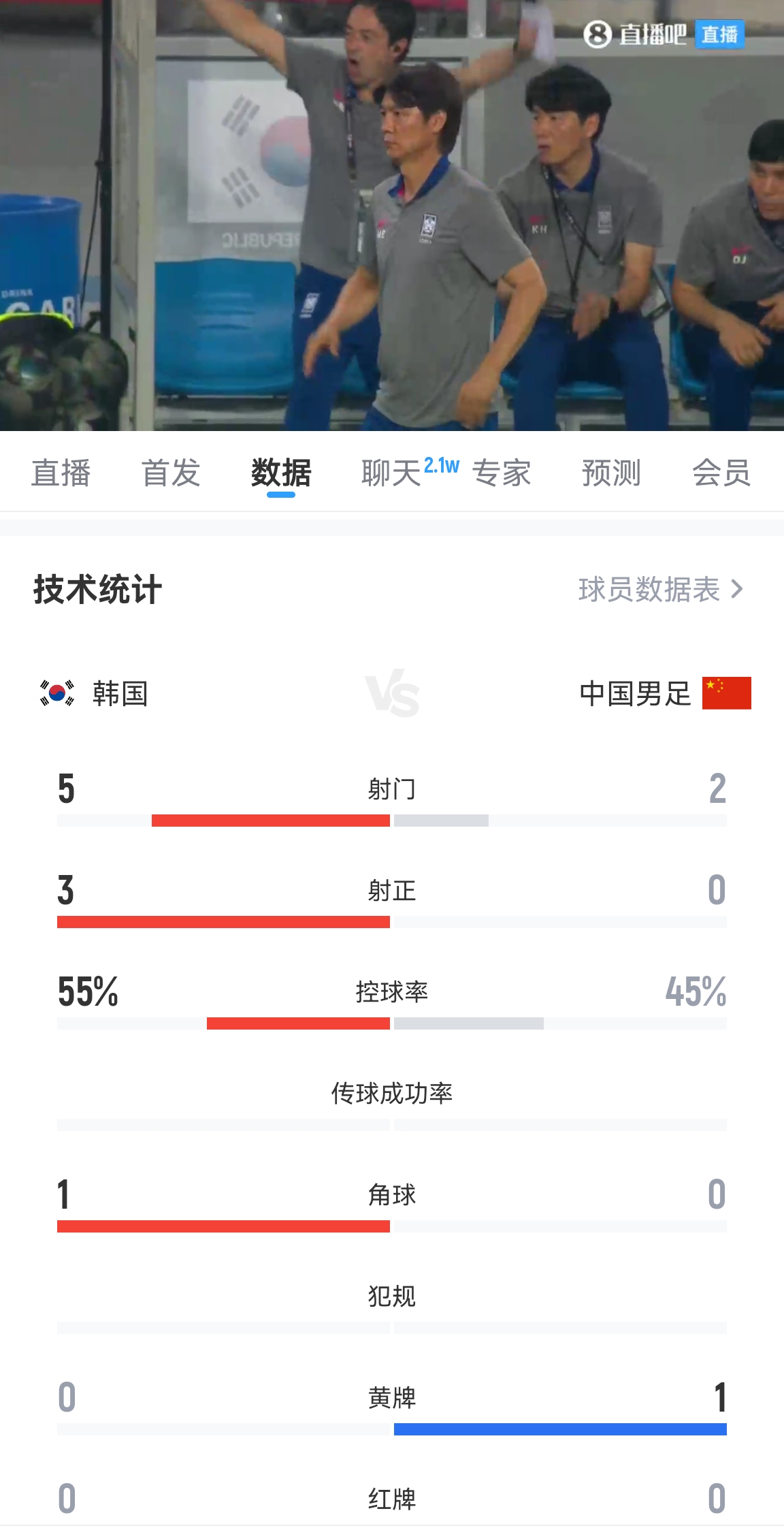Open the 预测 prediction tab

[x=610, y=475]
